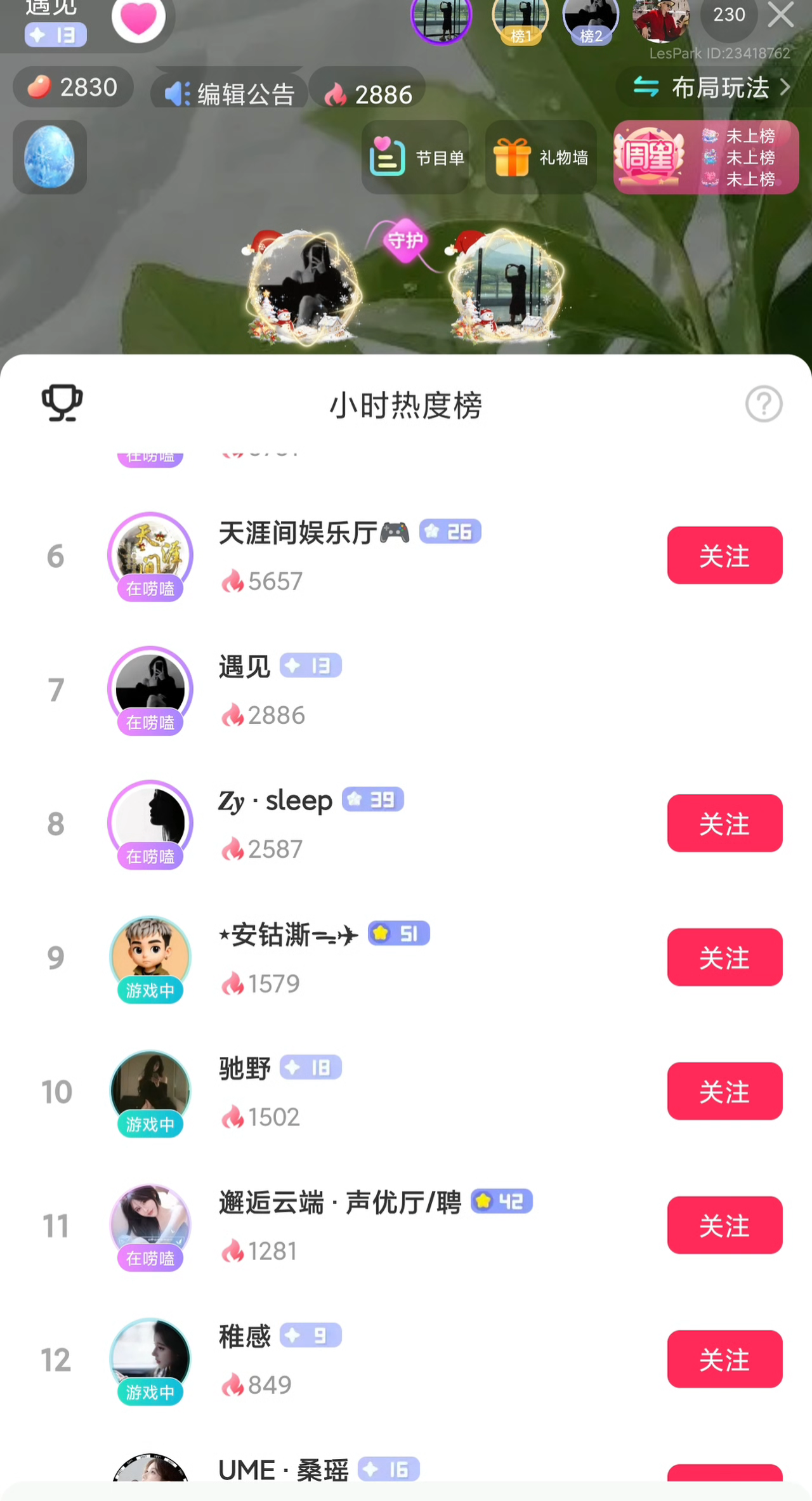Follow 天涯间娱乐厅 with 关注
Screen dimensions: 812x1501
[724, 556]
